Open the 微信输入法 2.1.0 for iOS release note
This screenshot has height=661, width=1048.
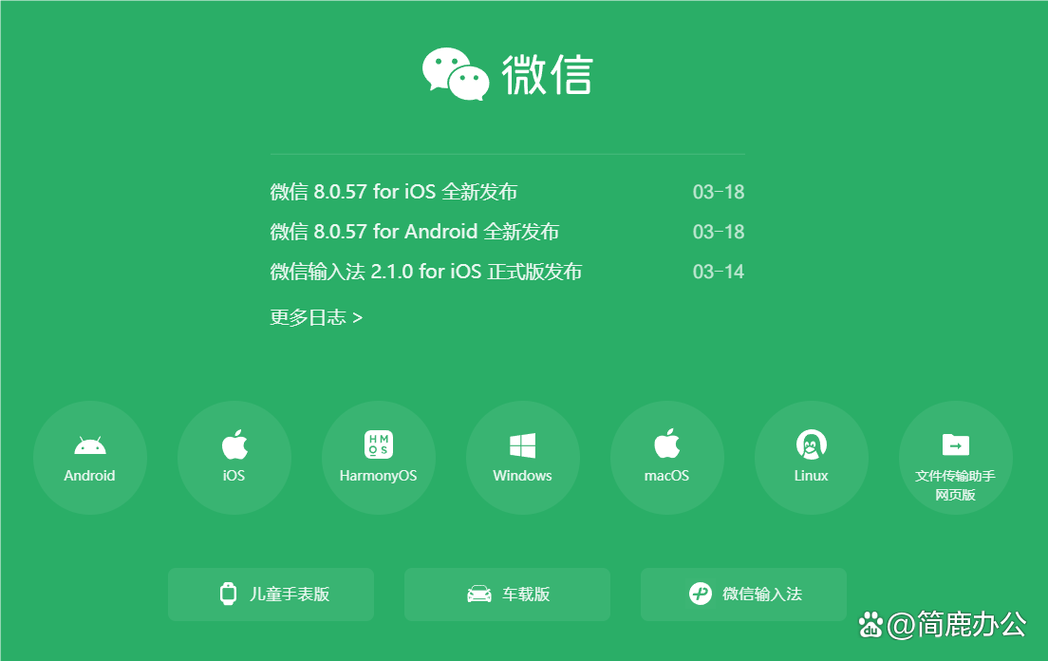point(425,272)
